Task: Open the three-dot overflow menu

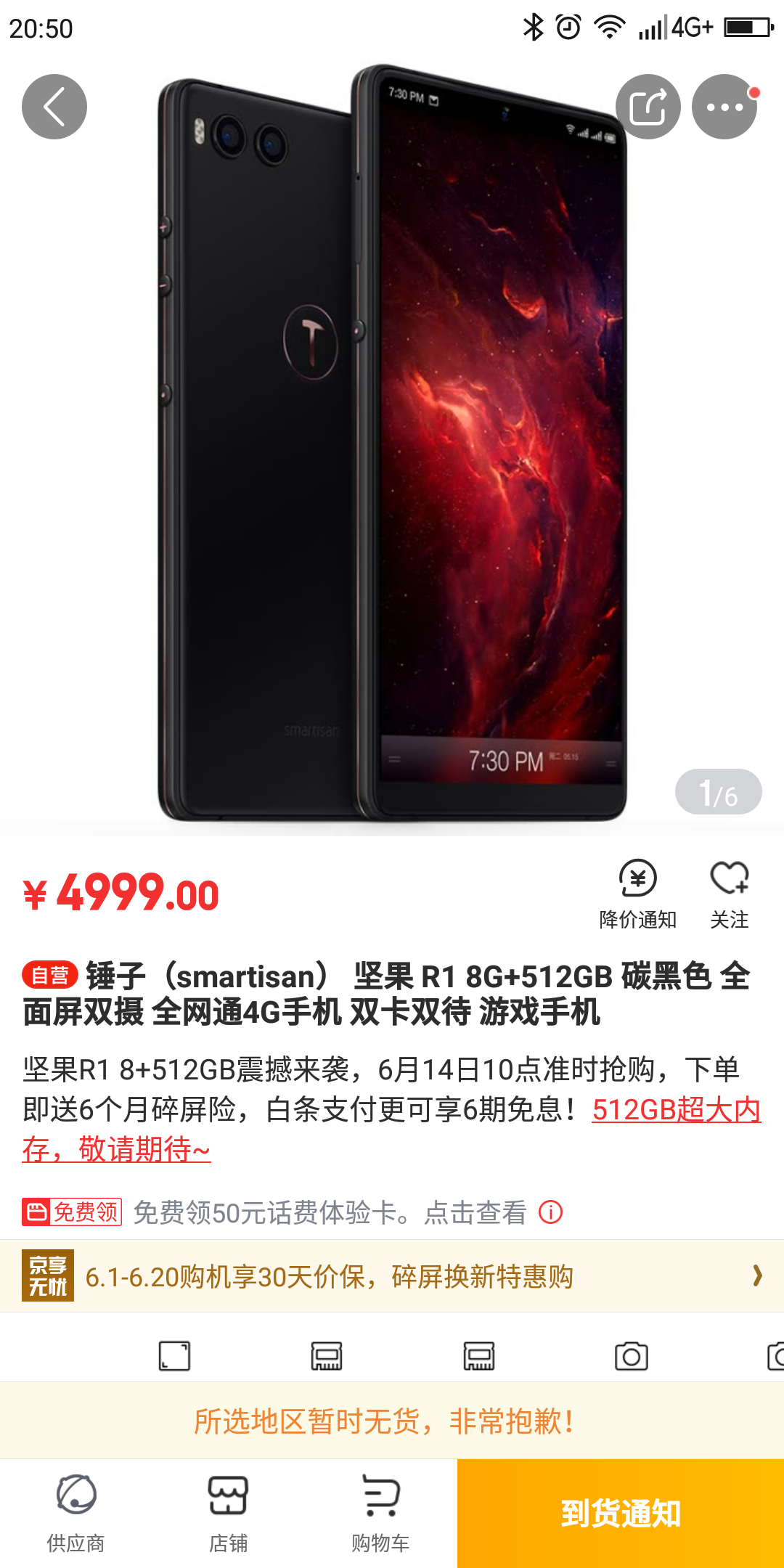Action: [x=724, y=107]
